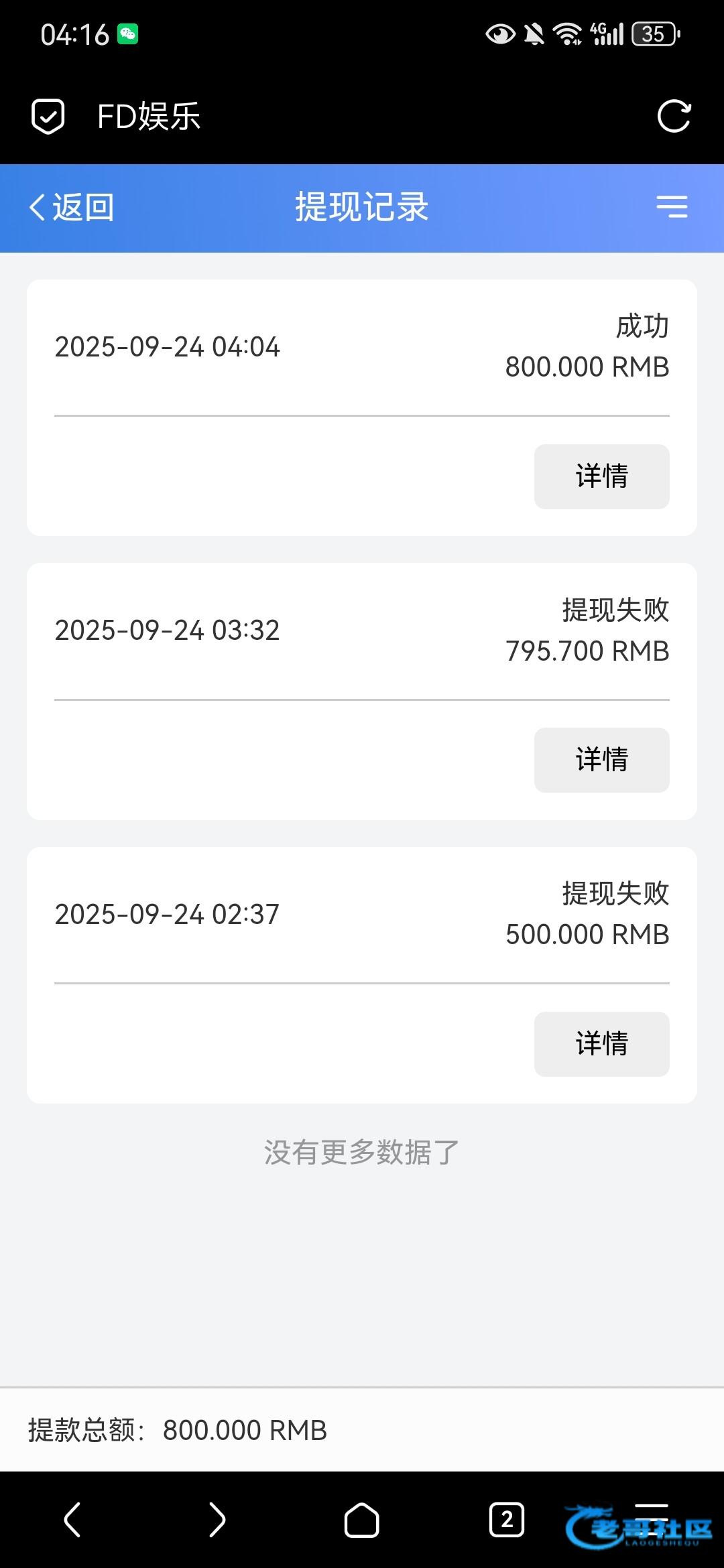The height and width of the screenshot is (1568, 724).
Task: View 详情 for the 795.700 RMB withdrawal
Action: (601, 760)
